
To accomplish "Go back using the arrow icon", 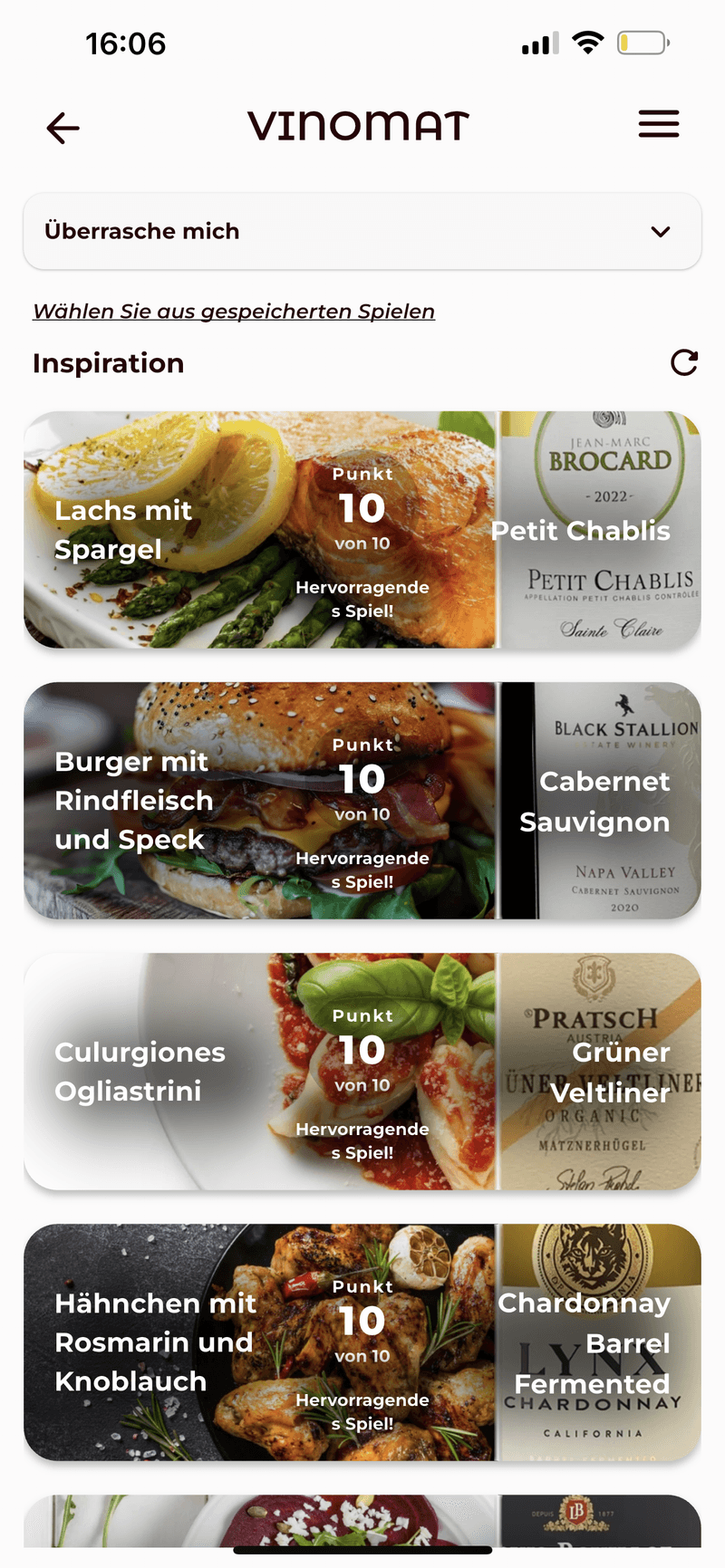I will [63, 128].
